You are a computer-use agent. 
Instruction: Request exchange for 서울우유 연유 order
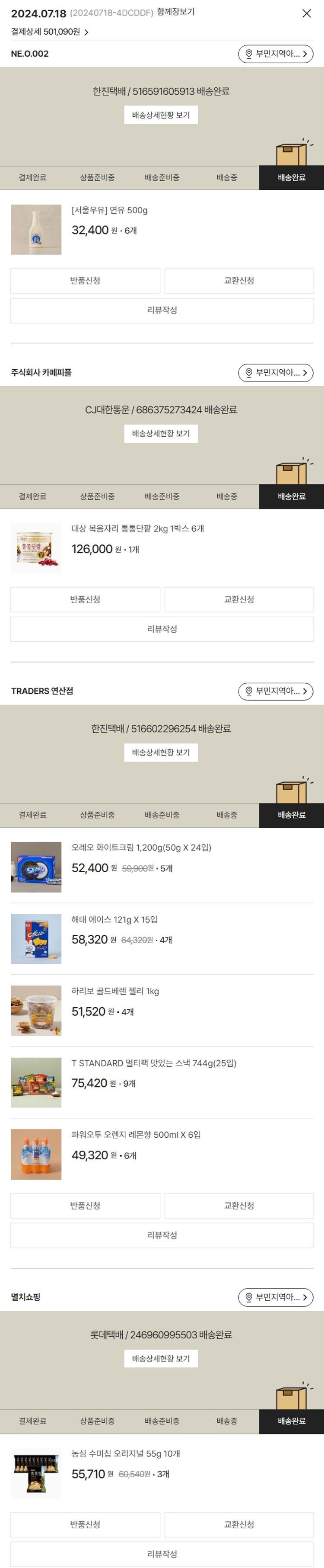[239, 281]
